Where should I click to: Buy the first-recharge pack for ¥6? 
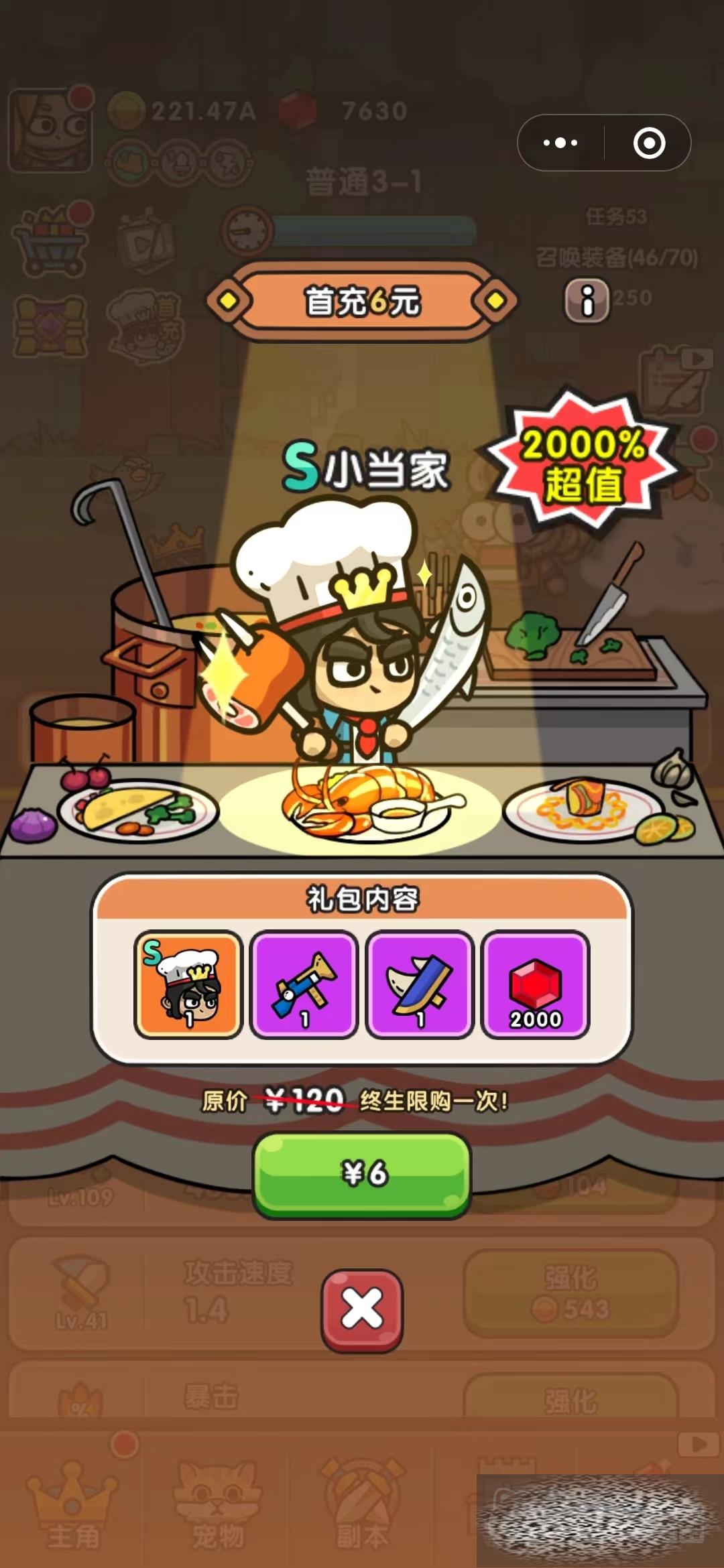point(362,1174)
